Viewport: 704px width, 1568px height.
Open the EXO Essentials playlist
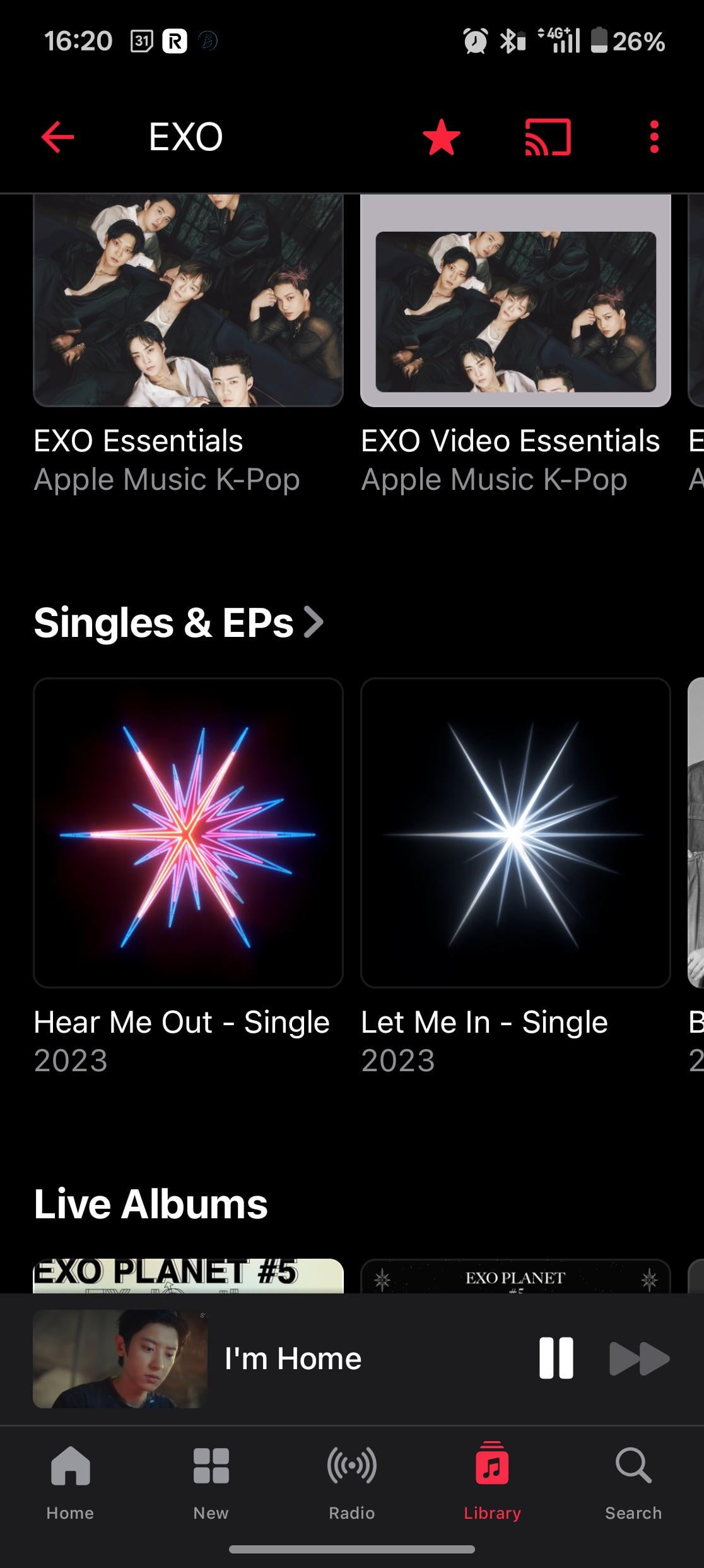pos(188,302)
